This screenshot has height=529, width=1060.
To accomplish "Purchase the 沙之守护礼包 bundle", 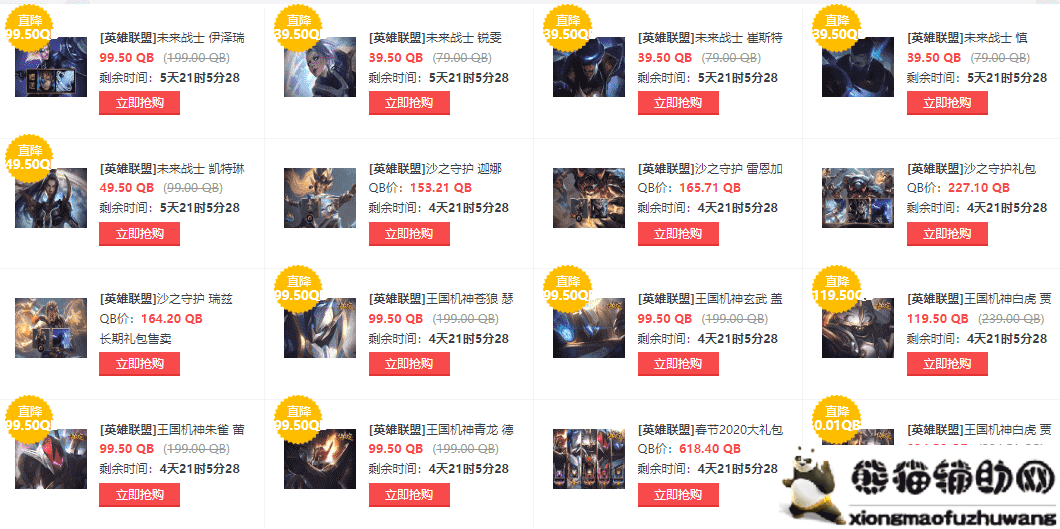I will click(947, 234).
